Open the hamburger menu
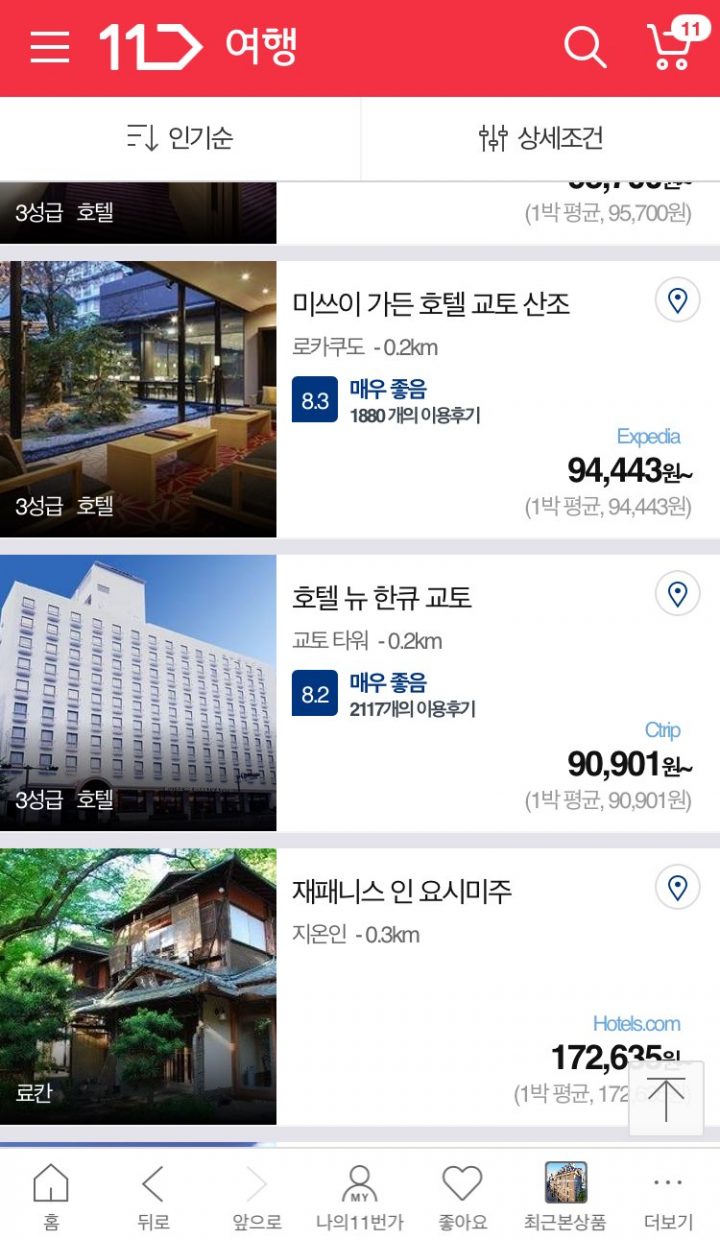 click(49, 47)
